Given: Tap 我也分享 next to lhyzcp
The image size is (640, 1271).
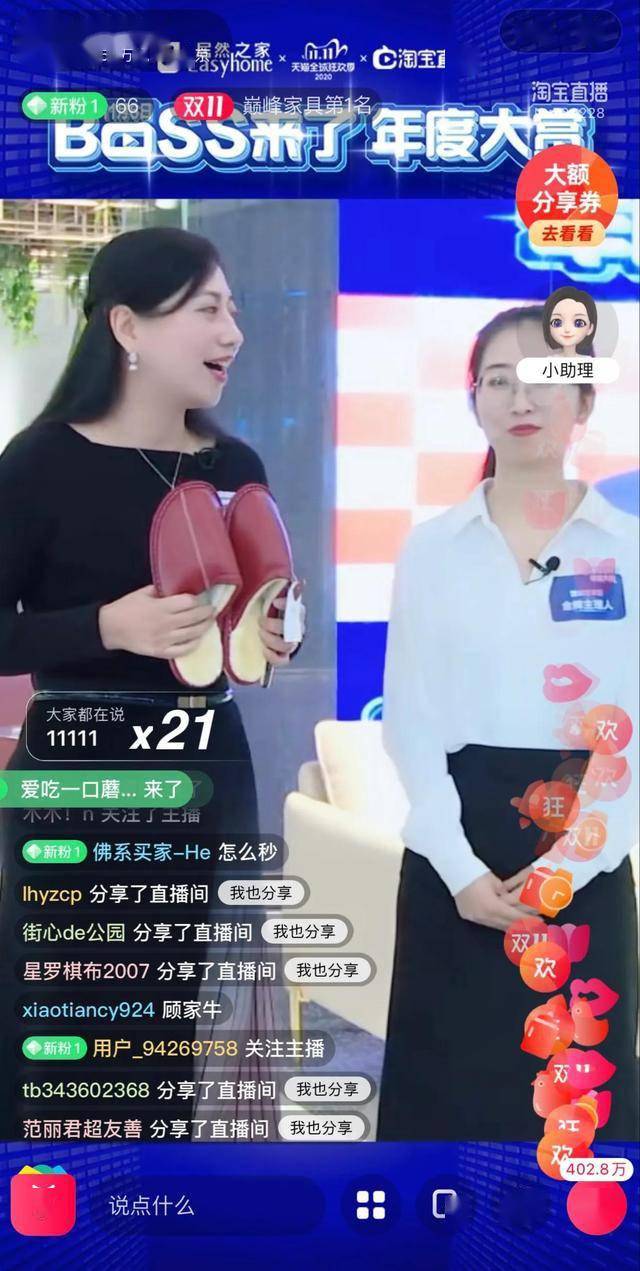Looking at the screenshot, I should point(261,893).
